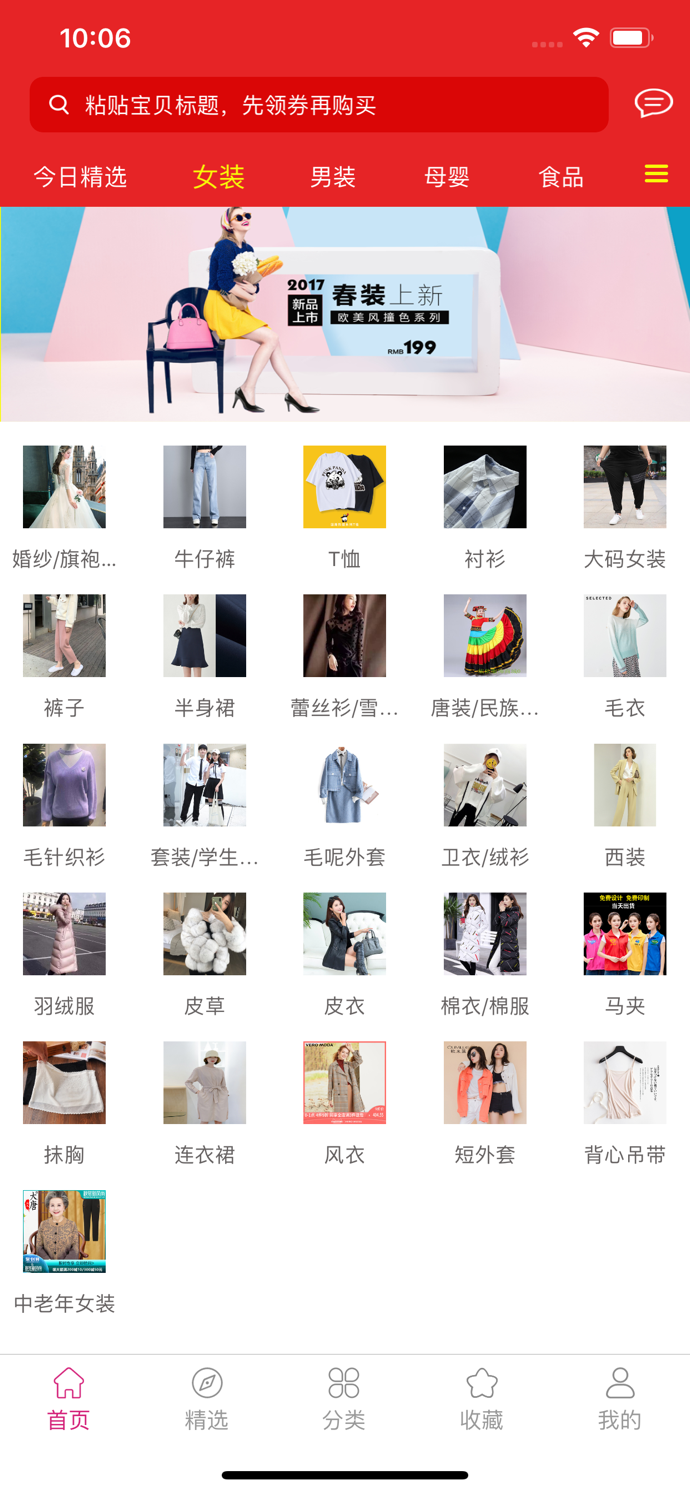690x1493 pixels.
Task: Select the 食品 top tab
Action: (x=560, y=177)
